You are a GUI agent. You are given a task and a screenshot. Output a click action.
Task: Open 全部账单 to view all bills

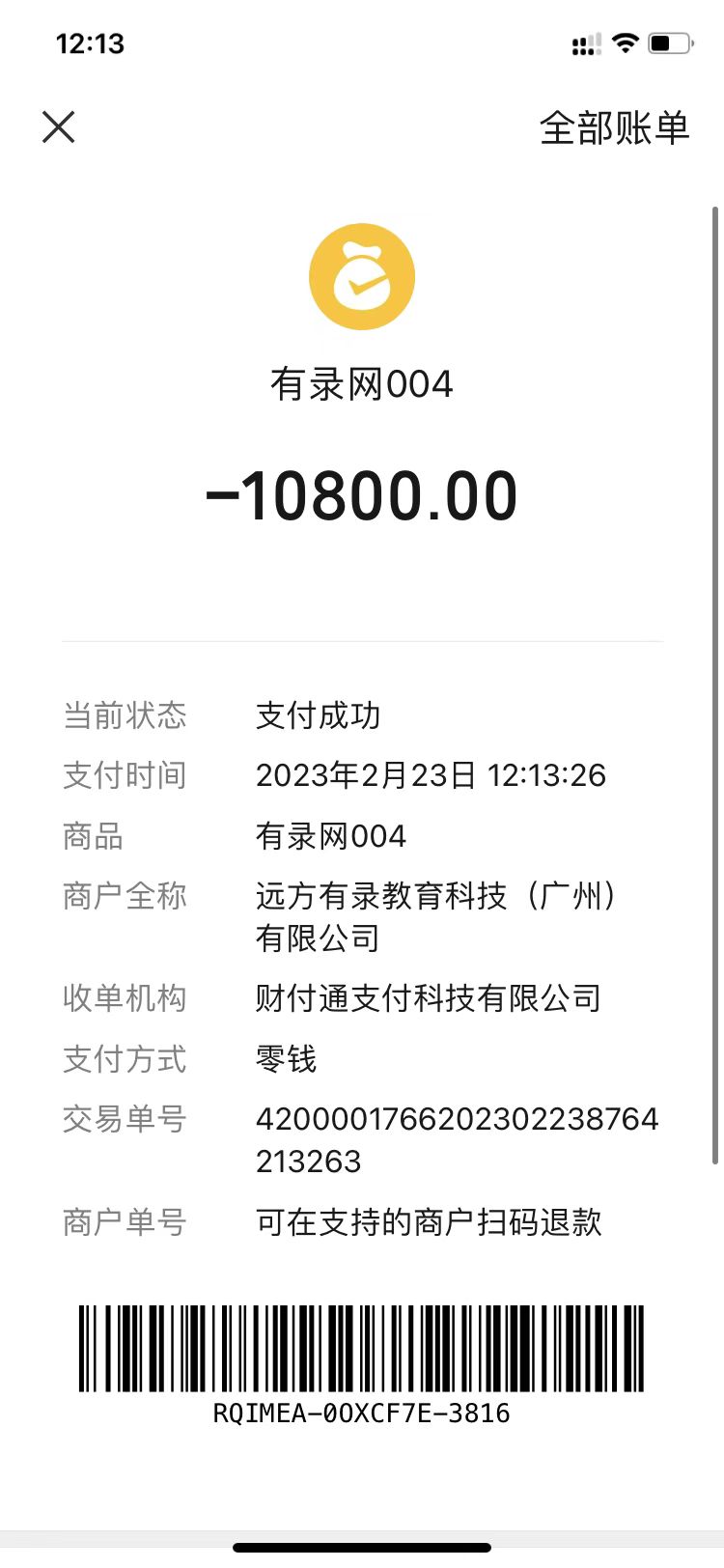(x=614, y=127)
